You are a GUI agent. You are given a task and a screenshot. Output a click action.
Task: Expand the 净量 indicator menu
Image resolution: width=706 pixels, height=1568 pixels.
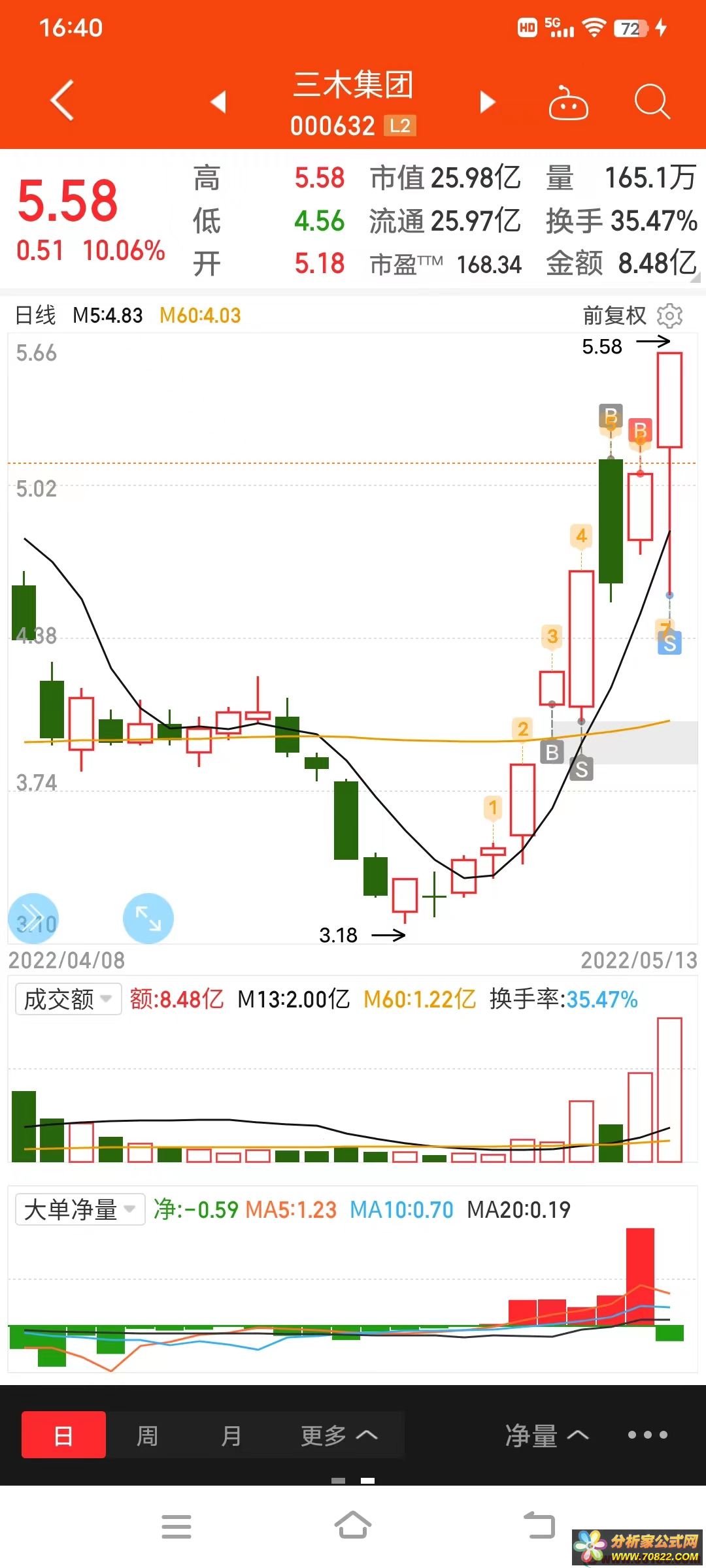coord(546,1435)
